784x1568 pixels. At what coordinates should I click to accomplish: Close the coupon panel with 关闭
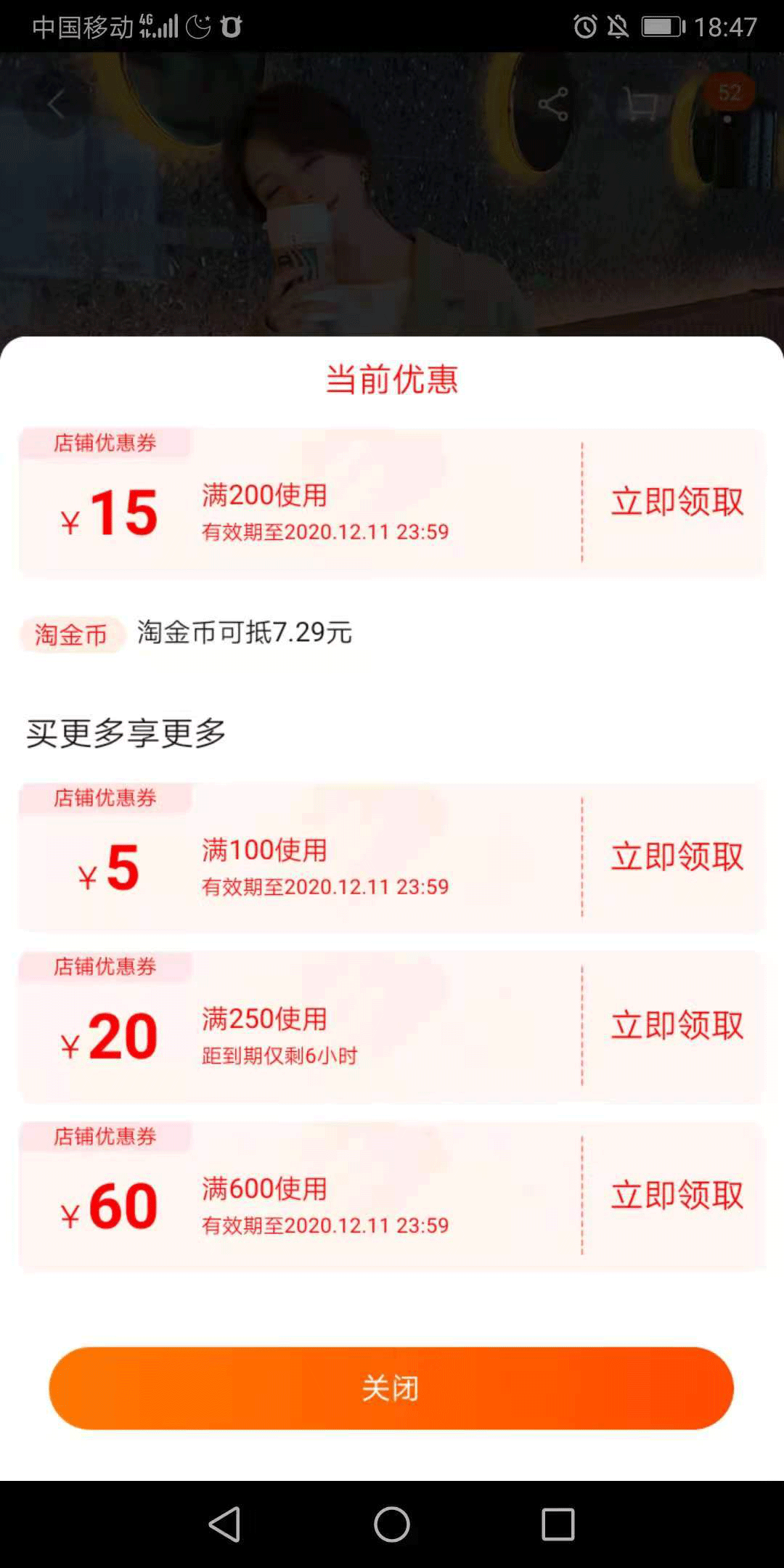coord(391,1388)
